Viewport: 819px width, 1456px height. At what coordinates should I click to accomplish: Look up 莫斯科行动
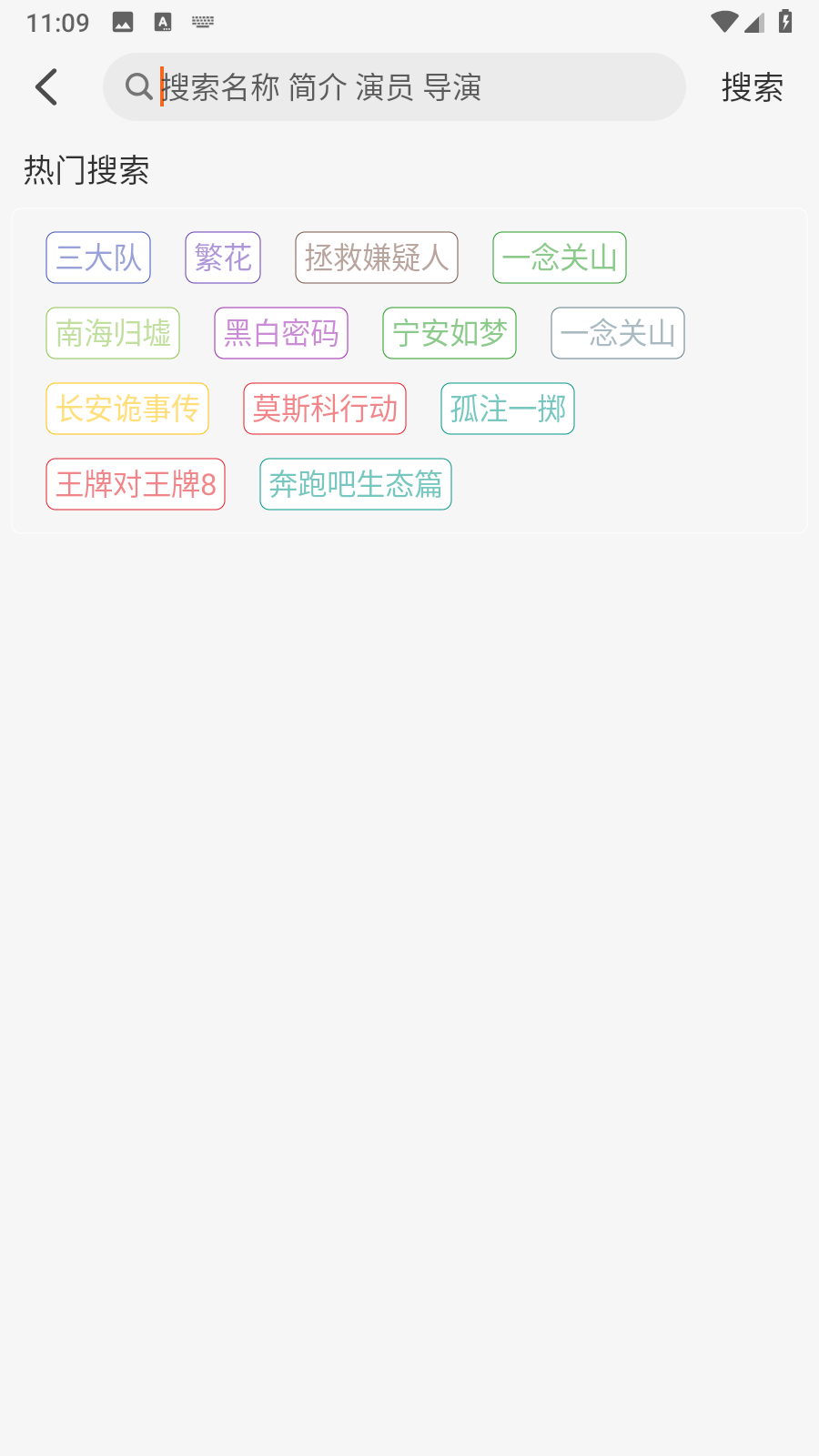pyautogui.click(x=325, y=409)
